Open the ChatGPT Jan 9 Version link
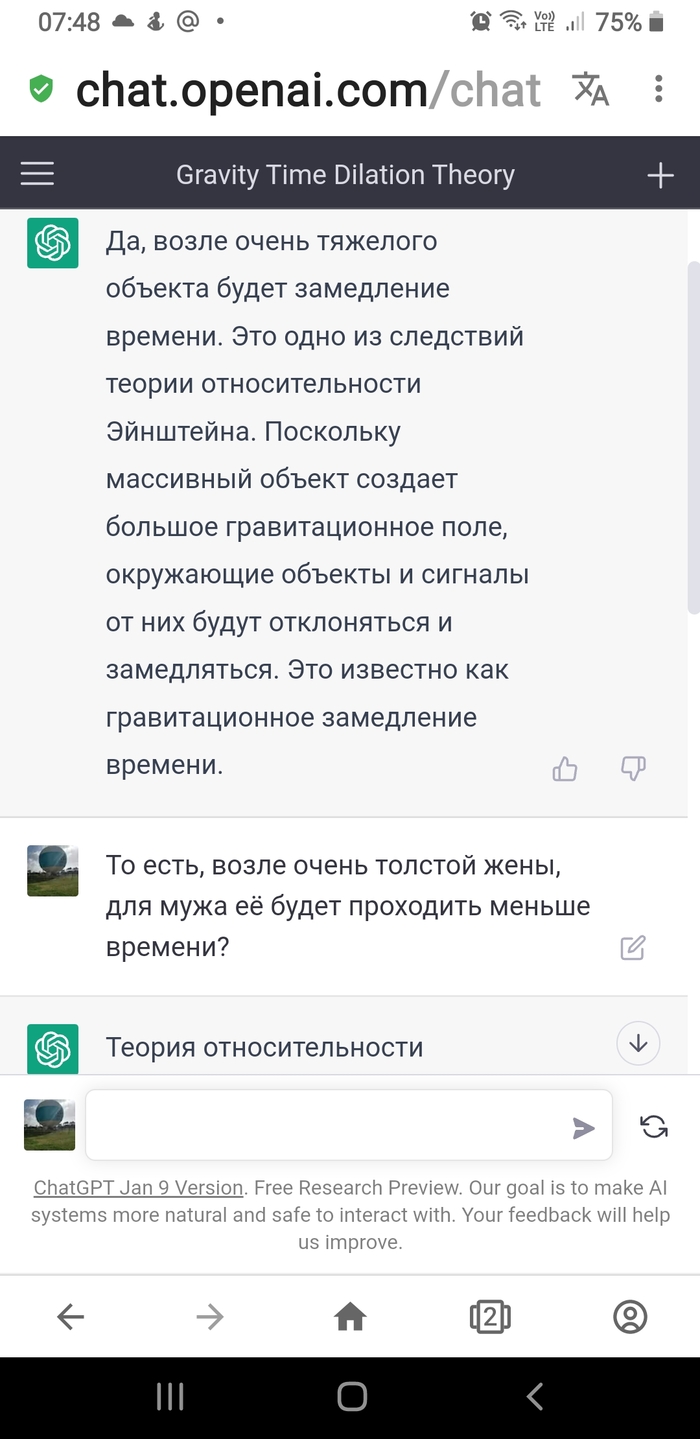This screenshot has width=700, height=1439. pyautogui.click(x=139, y=1188)
